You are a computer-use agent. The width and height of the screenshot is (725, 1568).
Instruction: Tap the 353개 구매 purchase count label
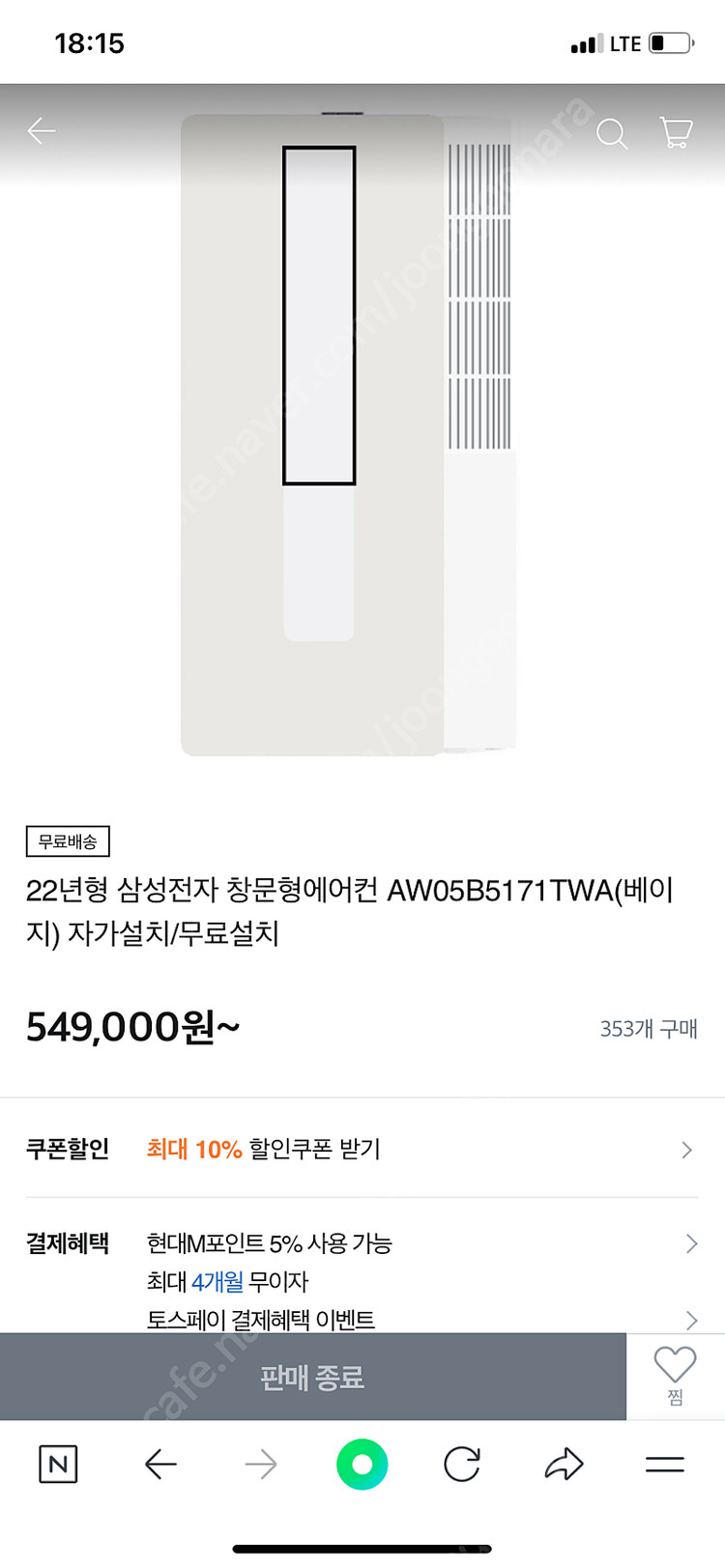[648, 1029]
